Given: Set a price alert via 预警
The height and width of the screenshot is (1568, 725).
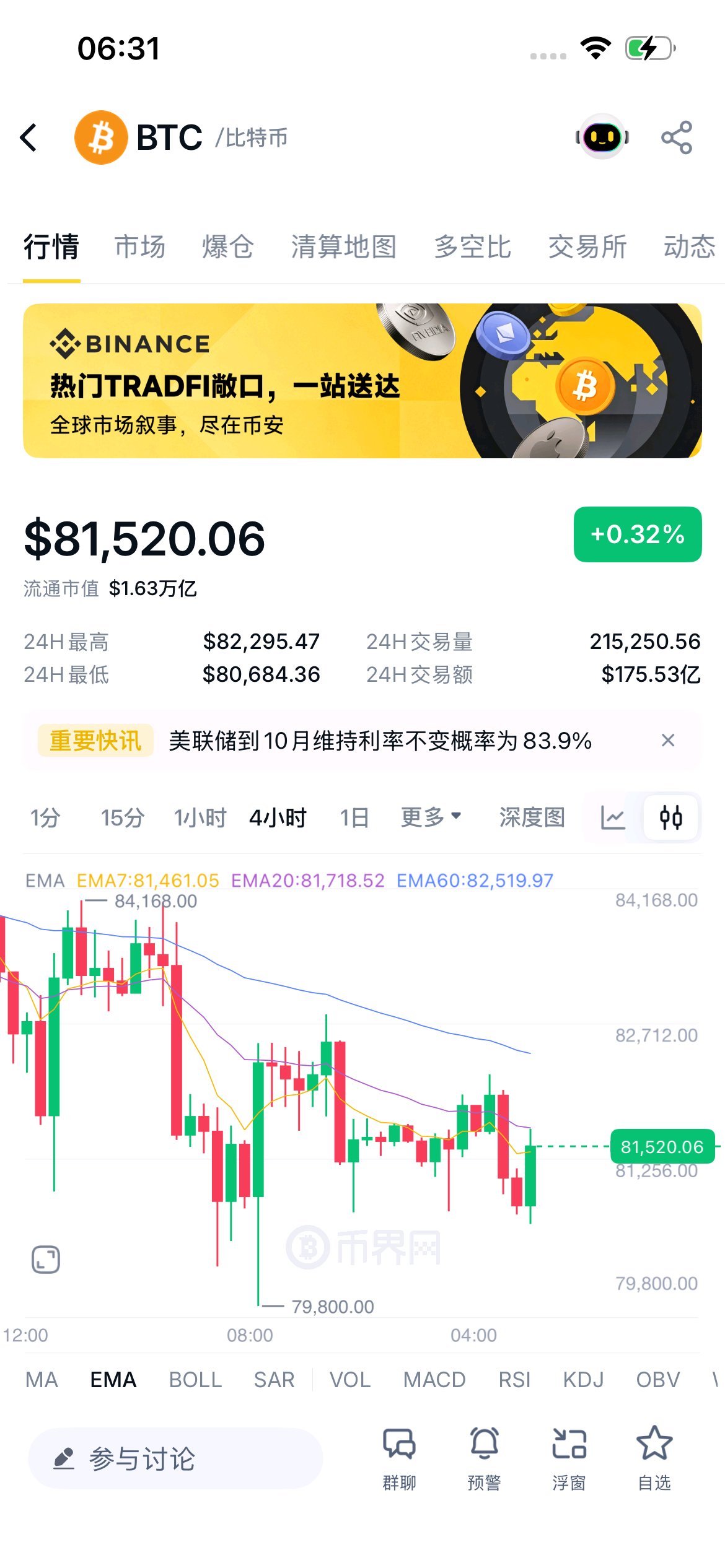Looking at the screenshot, I should [x=484, y=1458].
